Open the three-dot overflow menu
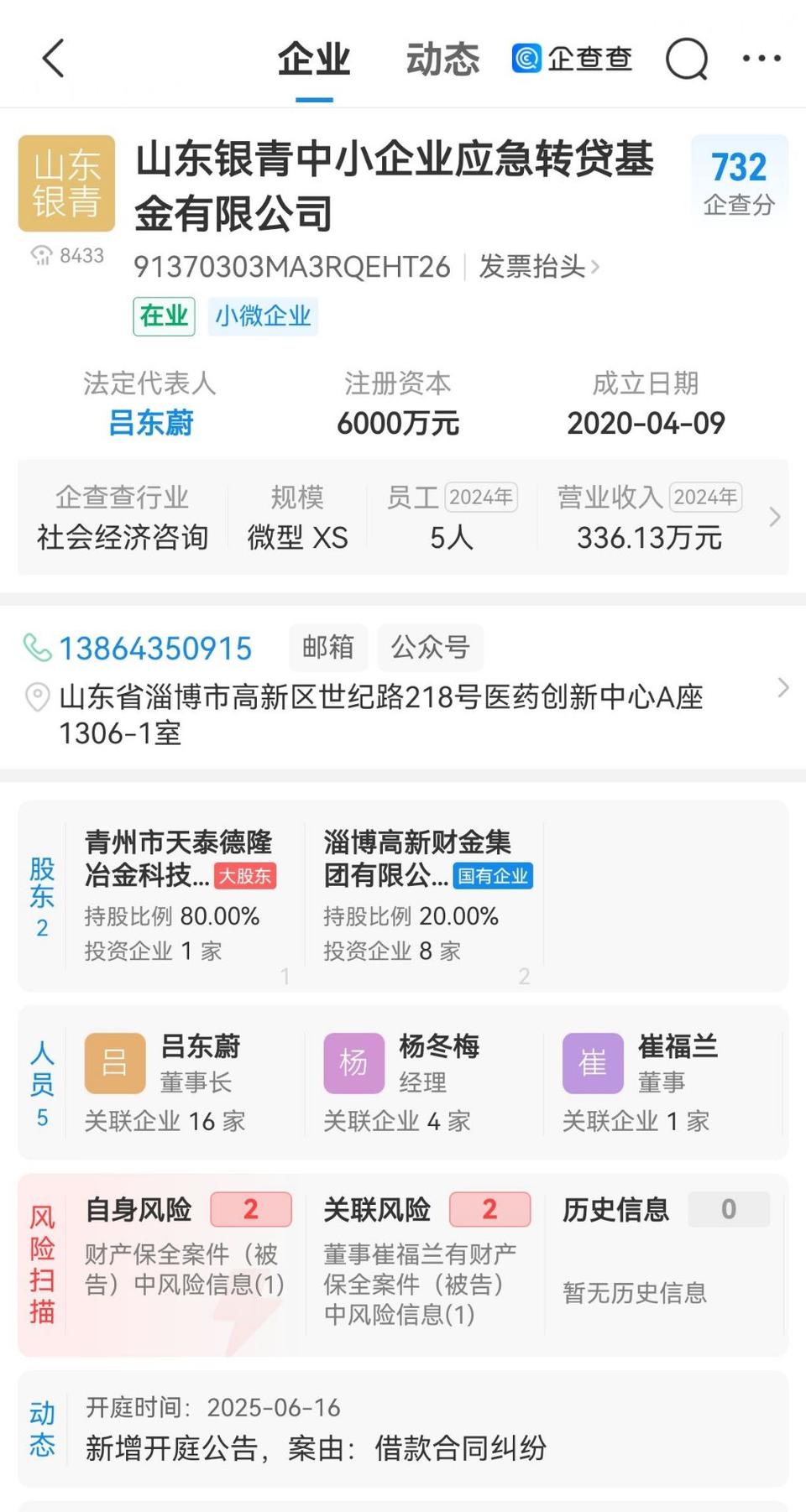 [x=761, y=59]
